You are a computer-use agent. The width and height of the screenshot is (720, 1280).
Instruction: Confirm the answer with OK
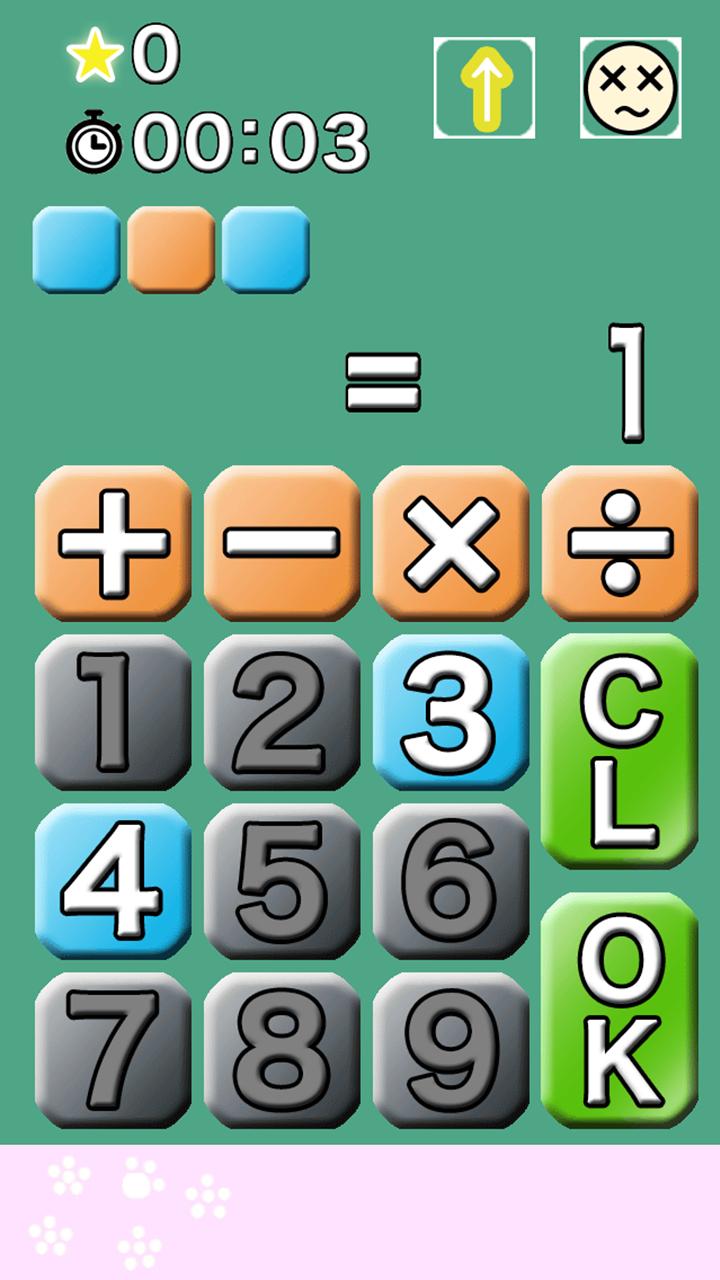click(x=620, y=1010)
